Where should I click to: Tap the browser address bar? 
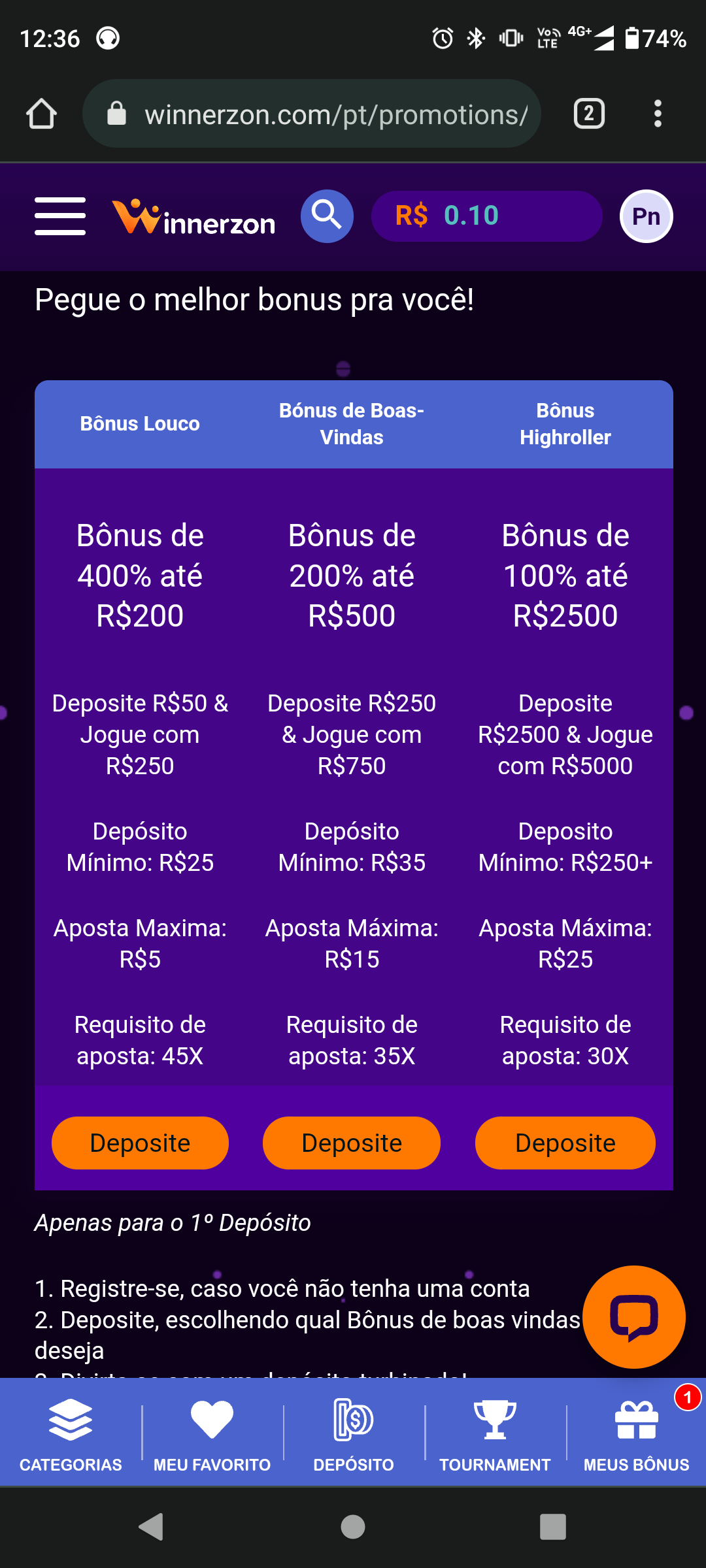(x=327, y=114)
